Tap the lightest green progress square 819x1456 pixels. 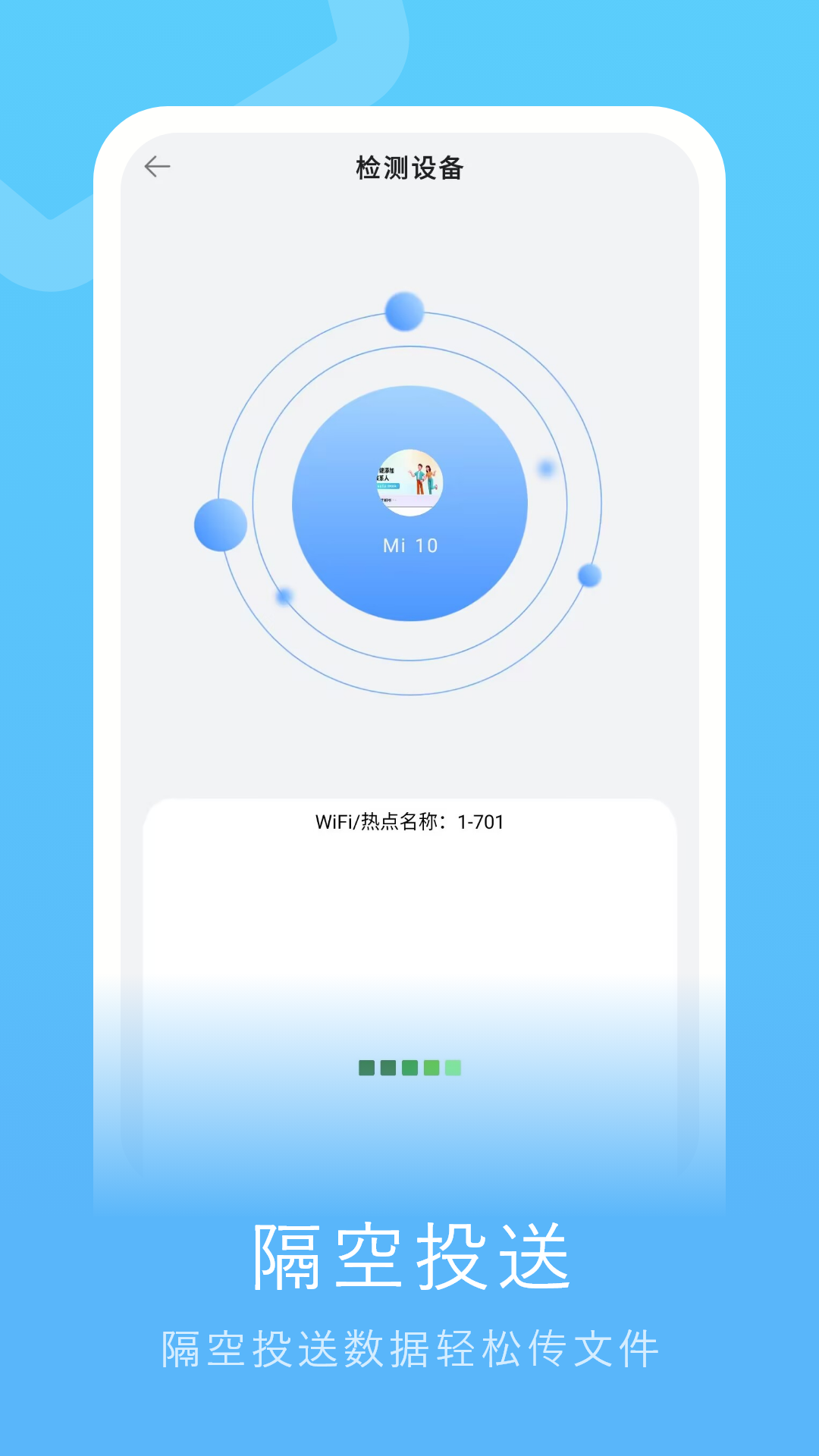(453, 1067)
